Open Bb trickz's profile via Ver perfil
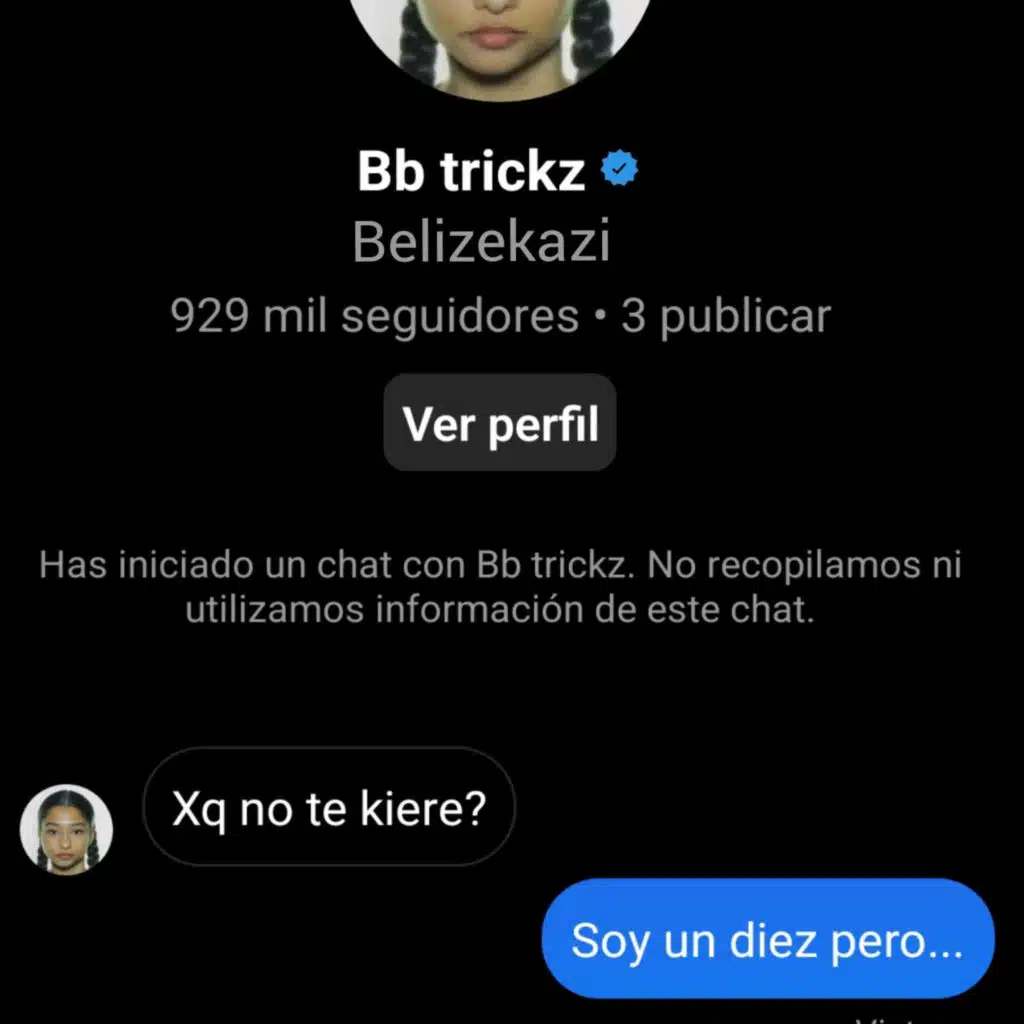The image size is (1024, 1024). (x=500, y=423)
